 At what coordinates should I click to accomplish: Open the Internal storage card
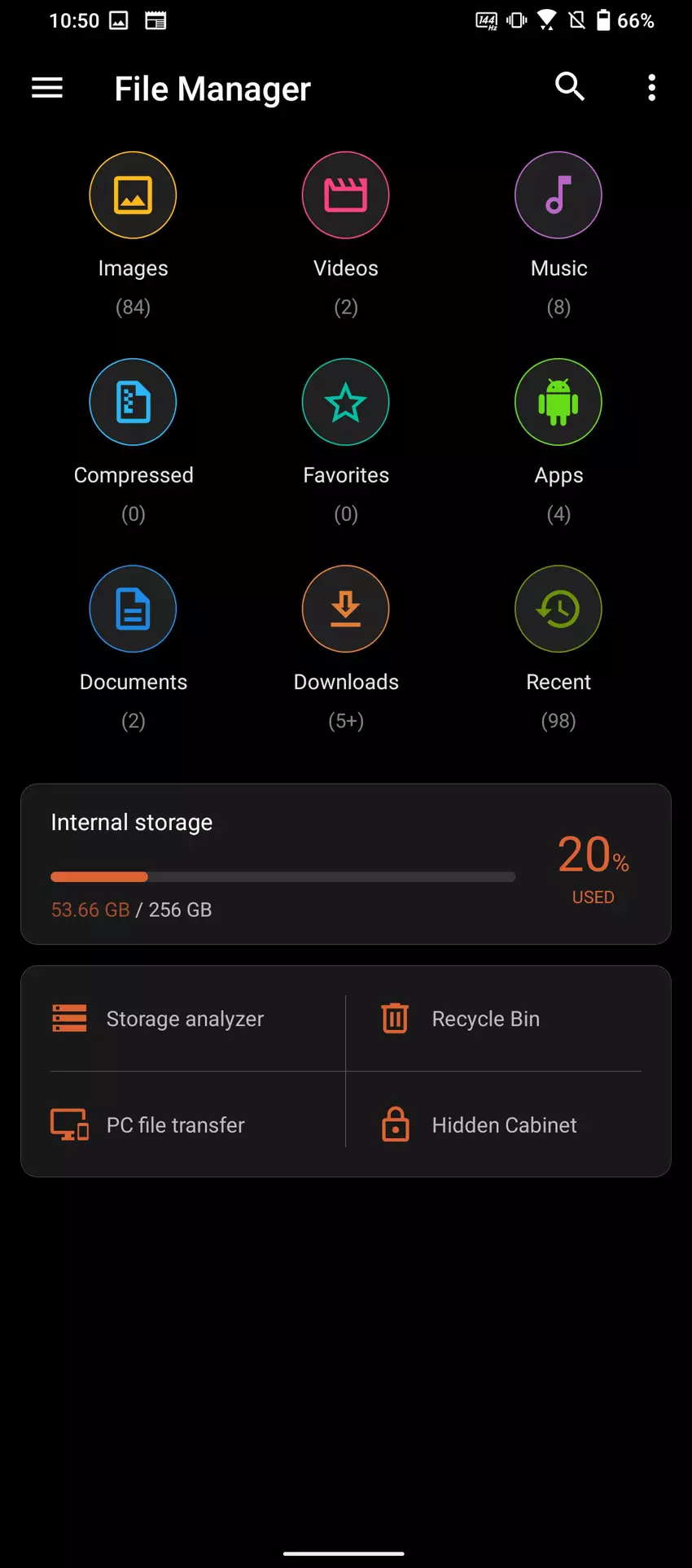pyautogui.click(x=345, y=863)
